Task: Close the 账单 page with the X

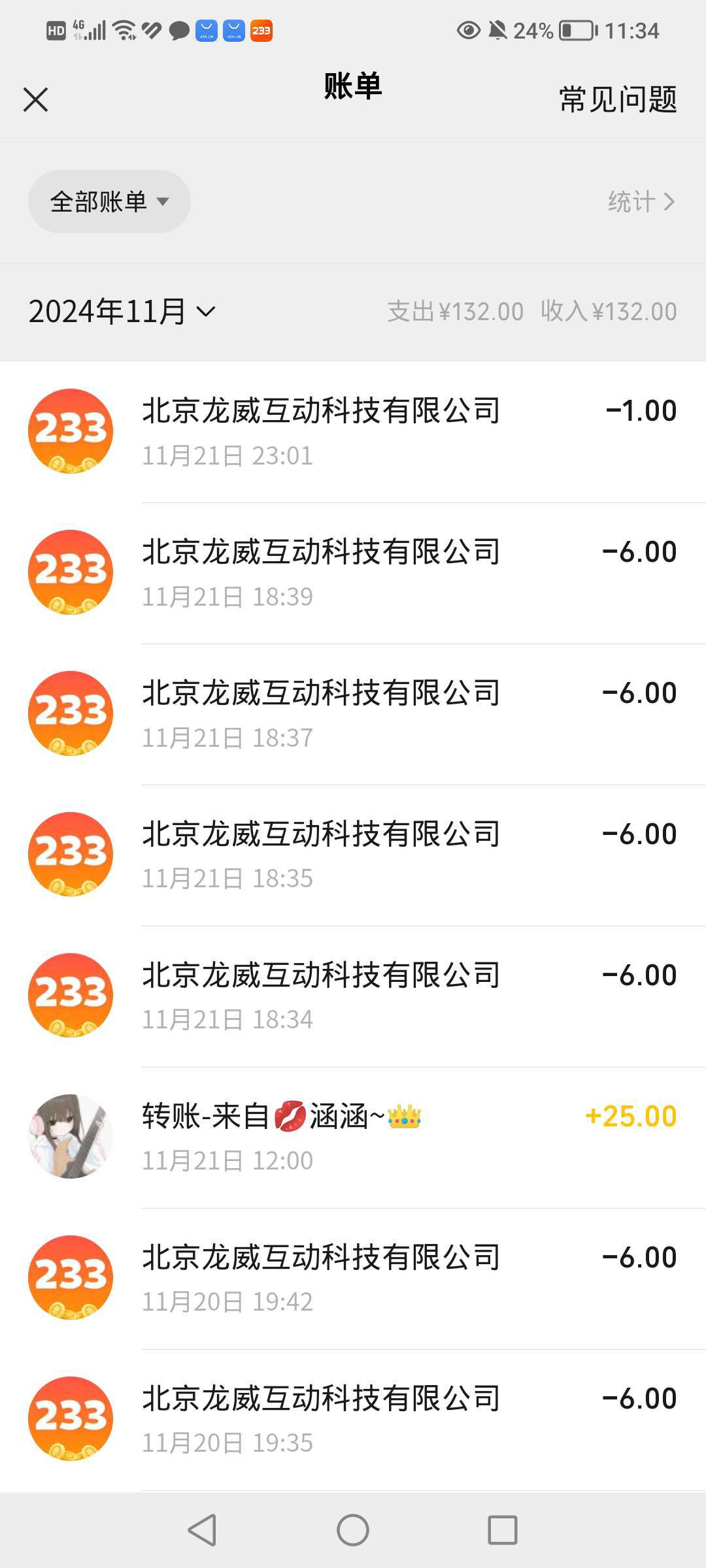Action: (36, 100)
